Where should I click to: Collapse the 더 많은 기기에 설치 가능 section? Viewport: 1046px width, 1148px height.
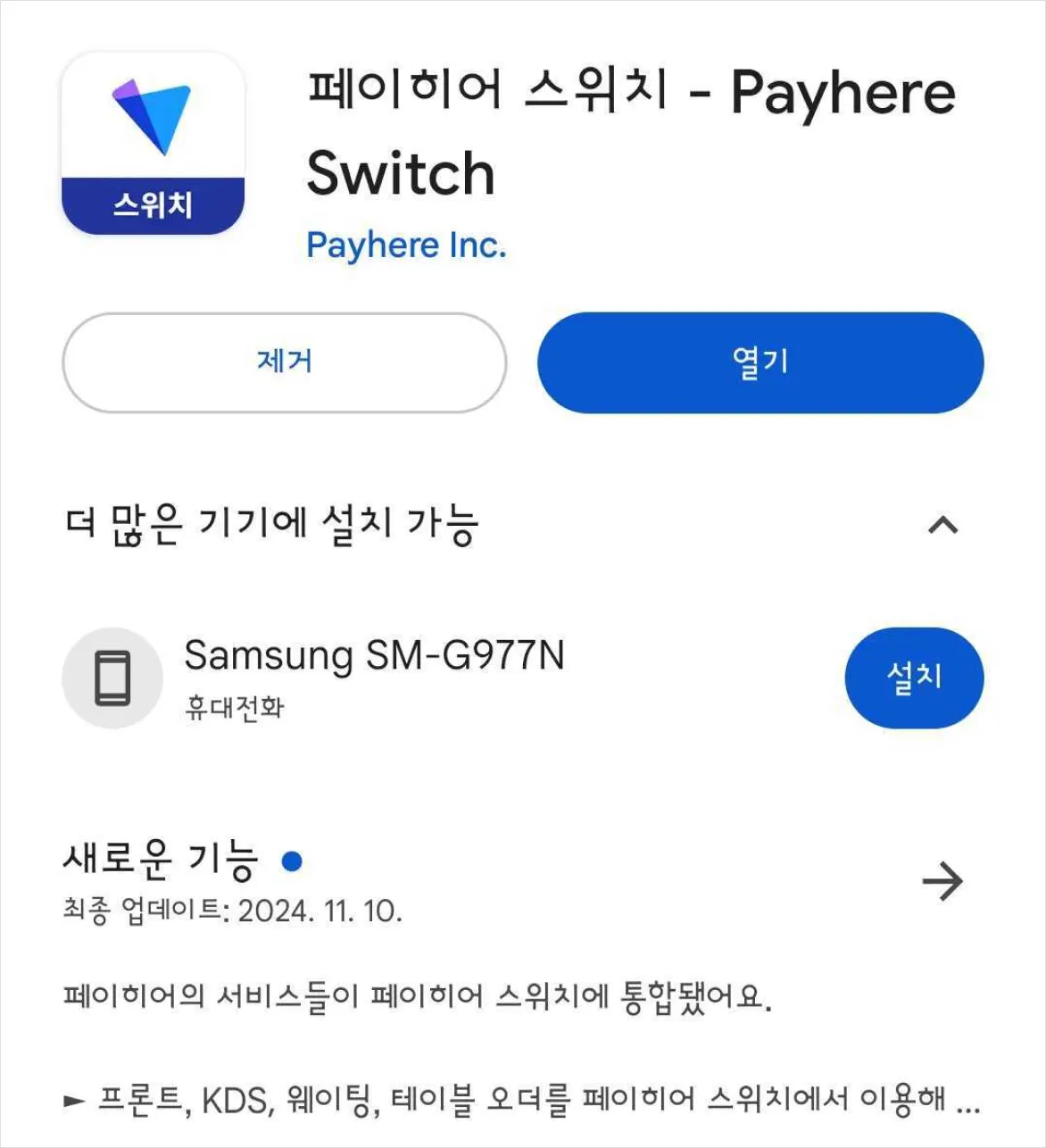point(942,525)
